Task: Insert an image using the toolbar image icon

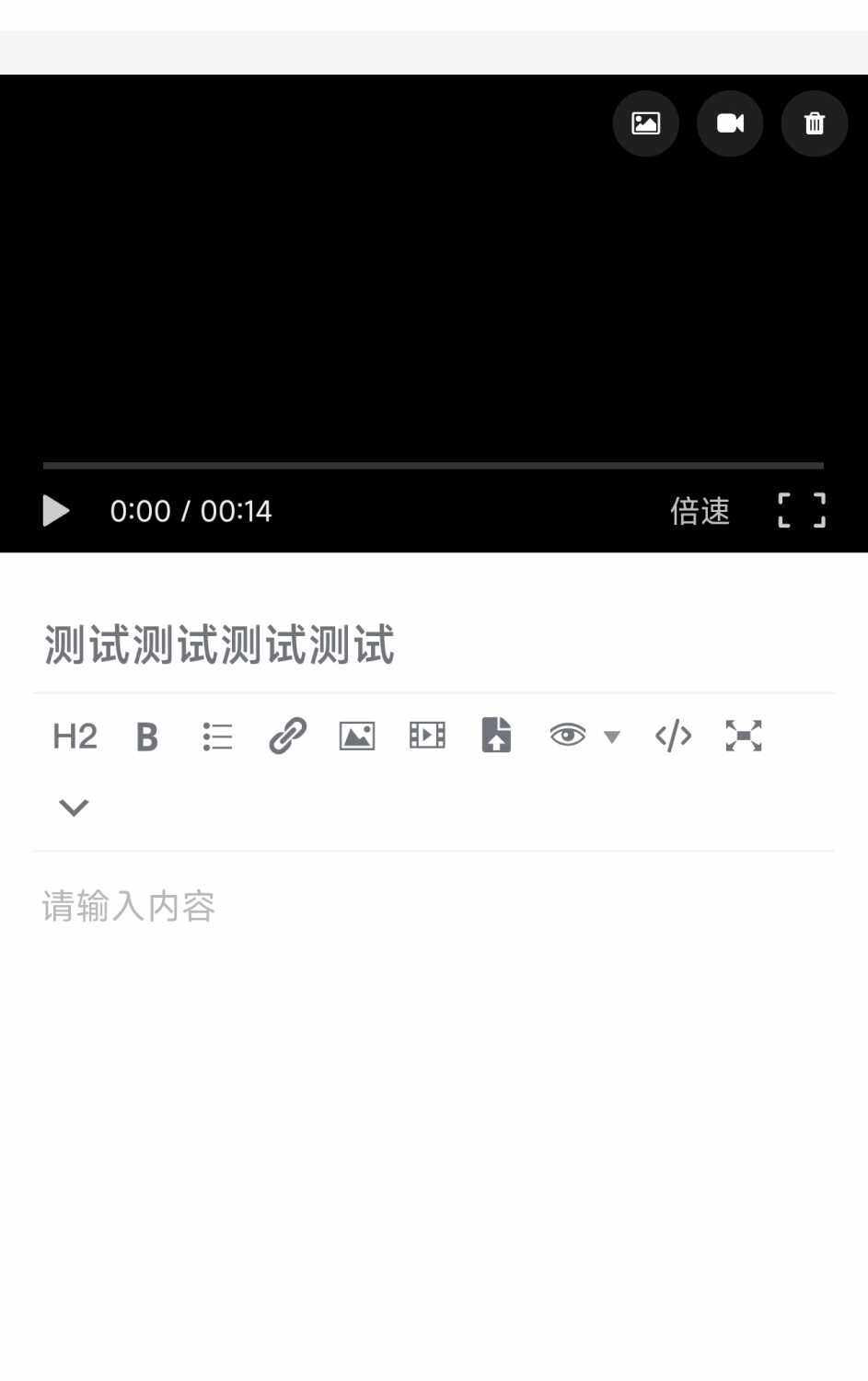Action: [x=356, y=736]
